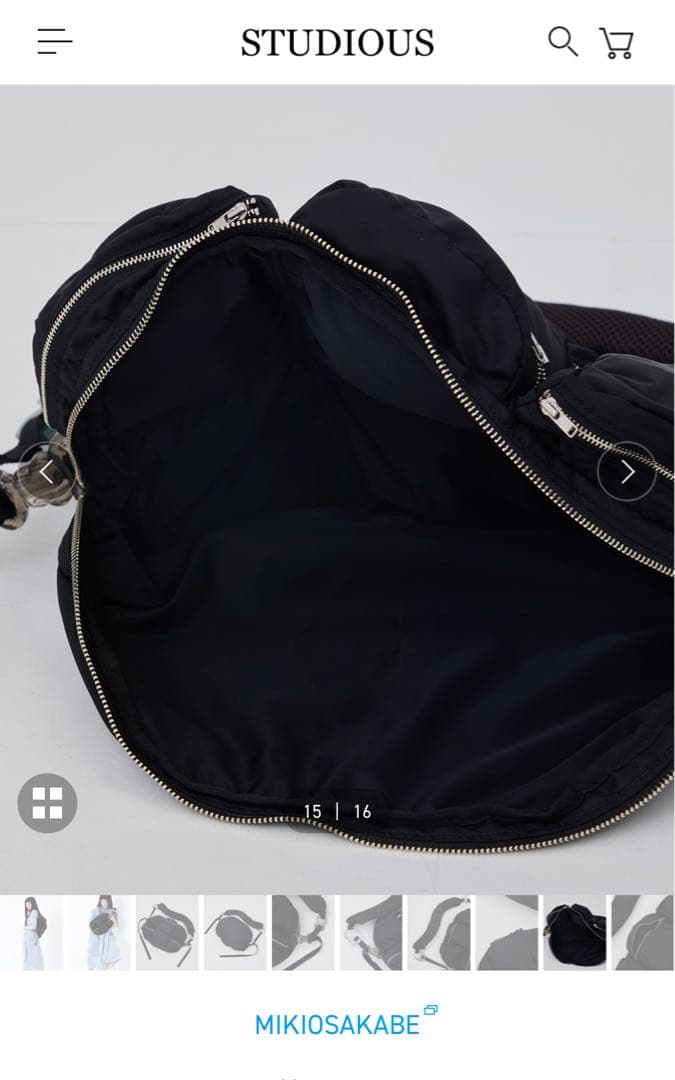Open the MIKIOSAKABE brand link

(x=337, y=1024)
